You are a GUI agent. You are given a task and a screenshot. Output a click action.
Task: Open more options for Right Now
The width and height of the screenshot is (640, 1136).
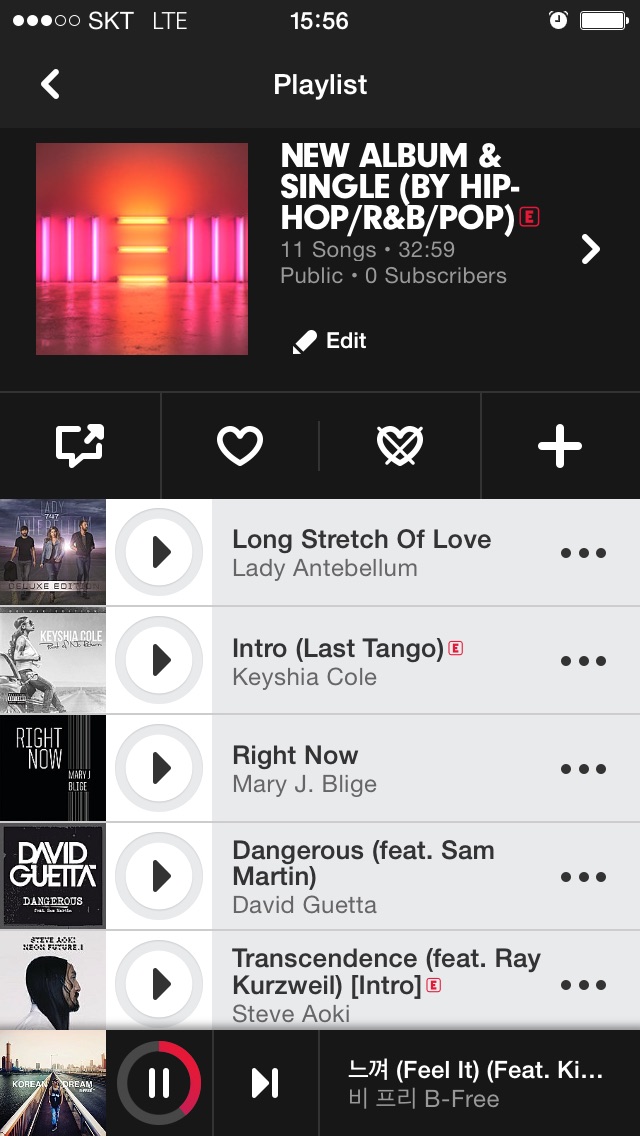(x=583, y=769)
